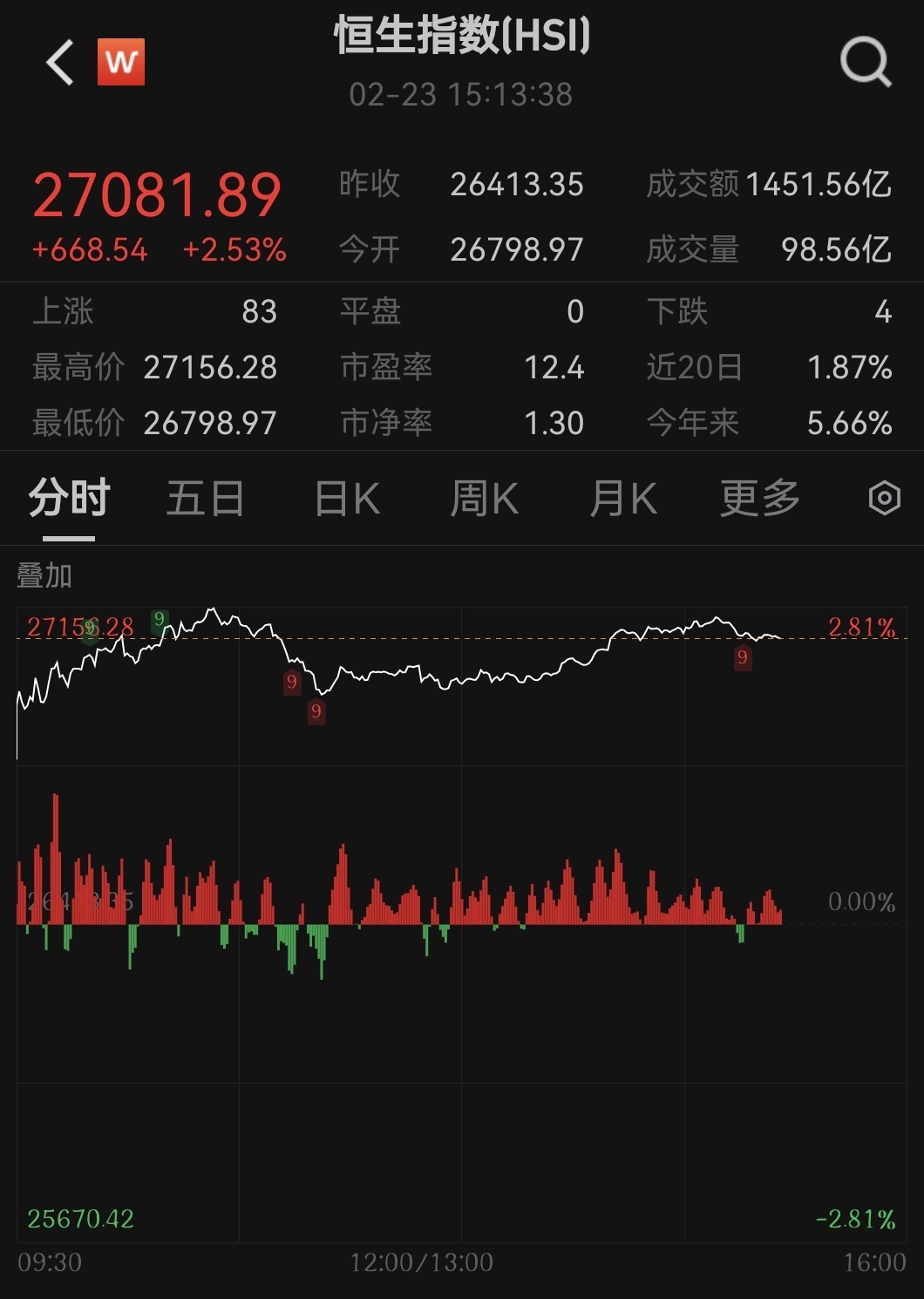Switch to the 日K chart tab
This screenshot has height=1299, width=924.
point(347,499)
